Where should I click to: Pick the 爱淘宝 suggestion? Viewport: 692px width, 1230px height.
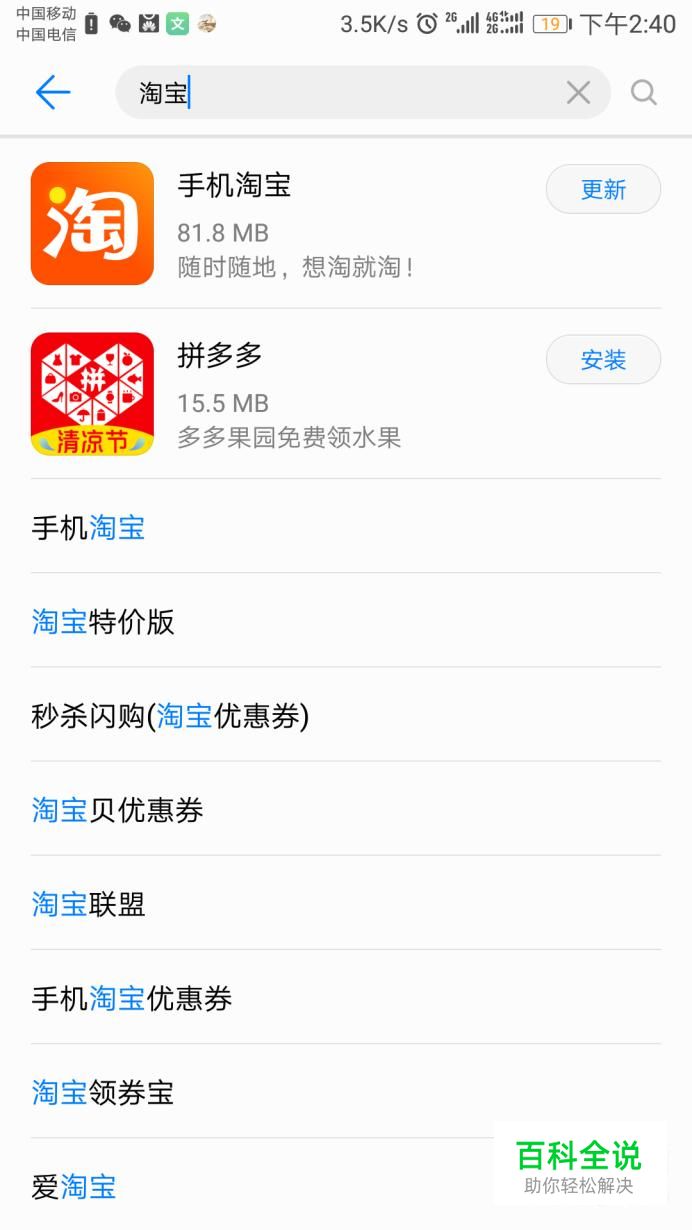click(74, 1187)
